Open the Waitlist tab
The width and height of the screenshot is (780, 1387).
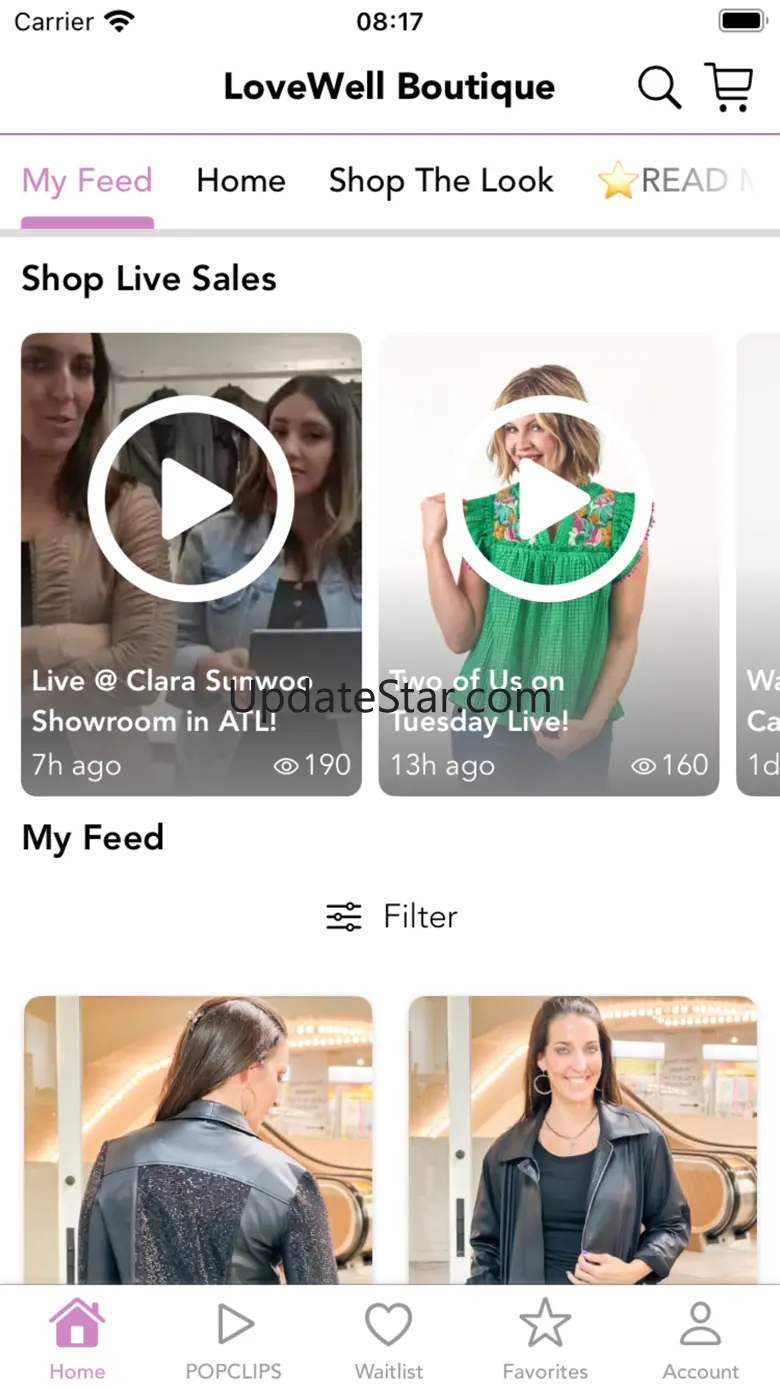389,1338
